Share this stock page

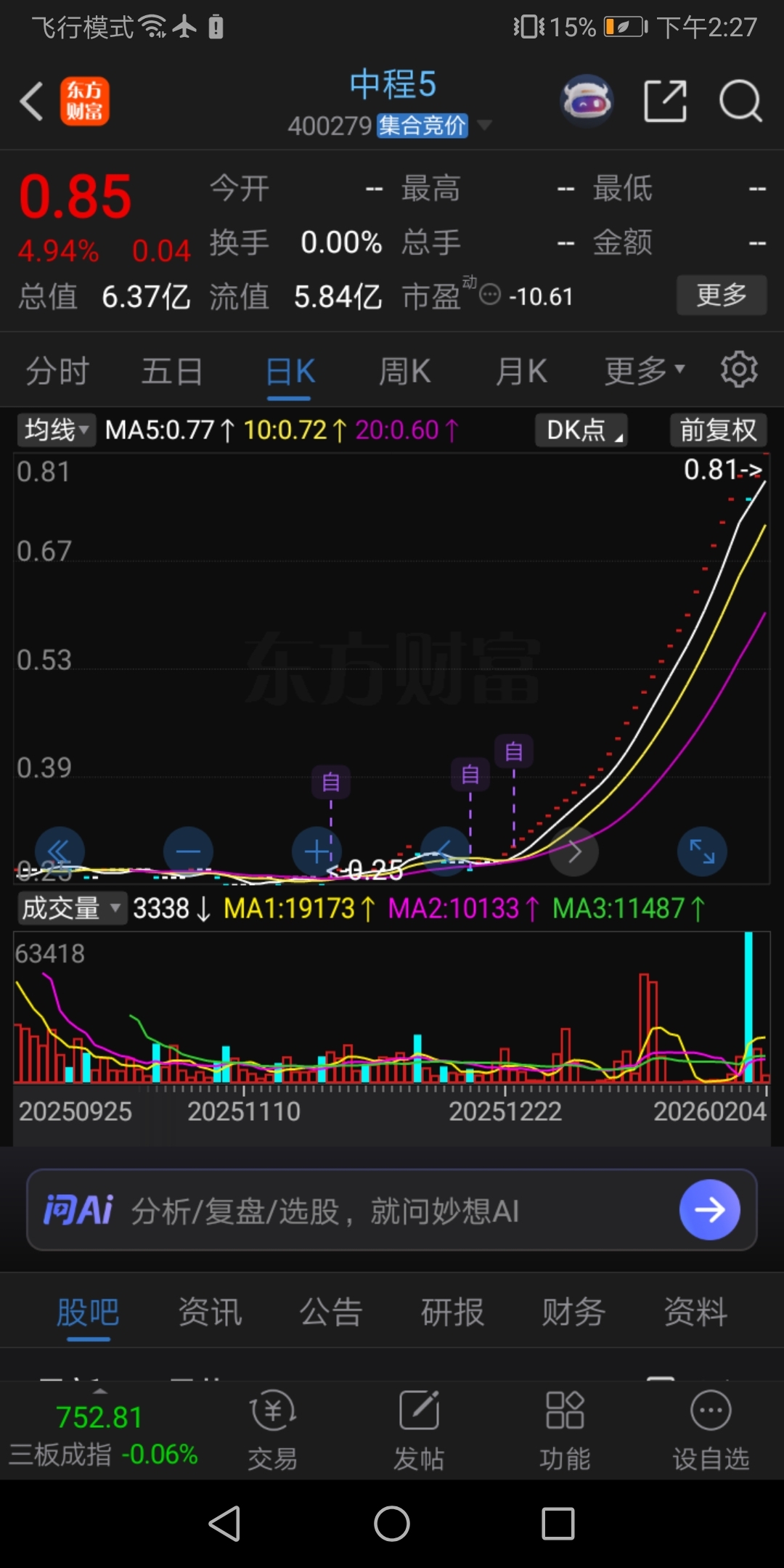665,101
